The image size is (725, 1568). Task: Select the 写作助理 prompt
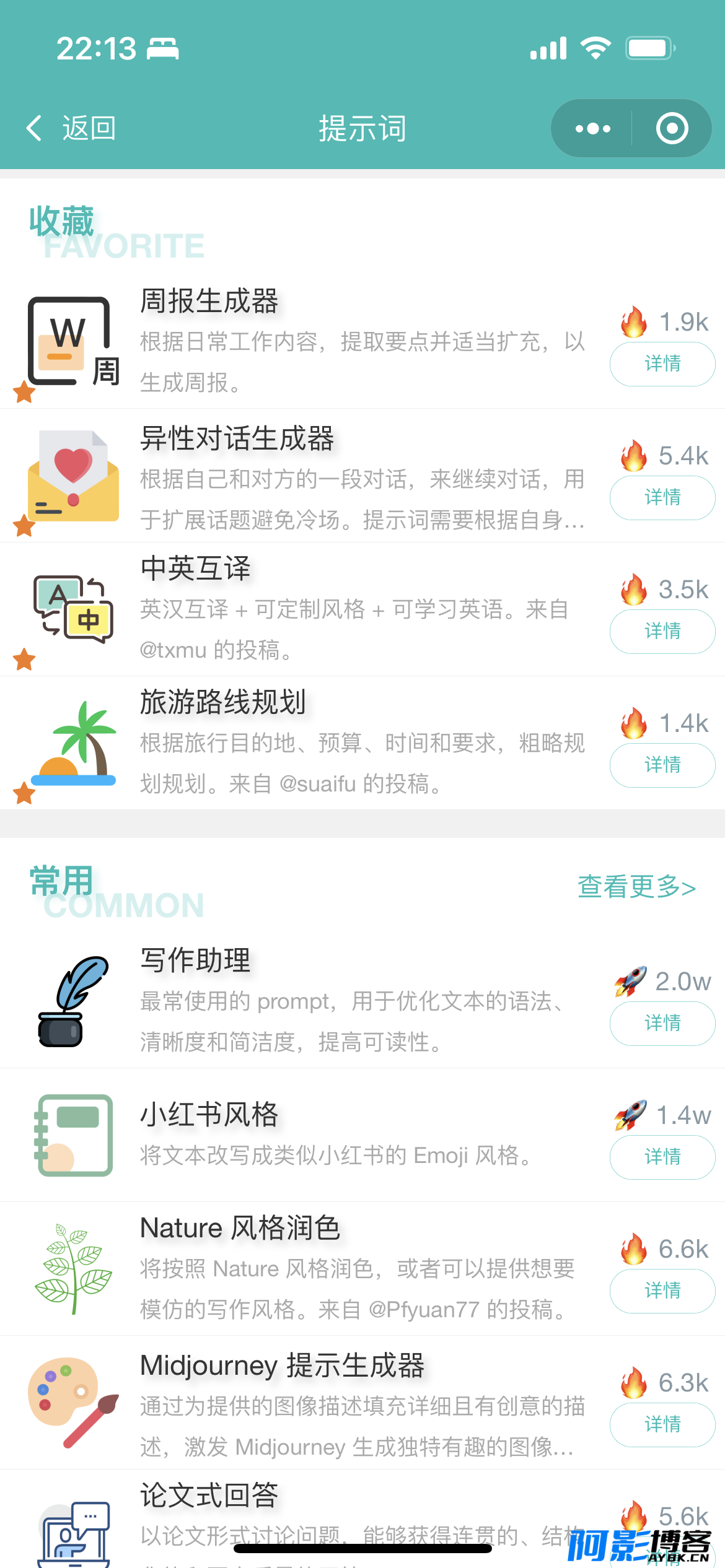point(362,1001)
